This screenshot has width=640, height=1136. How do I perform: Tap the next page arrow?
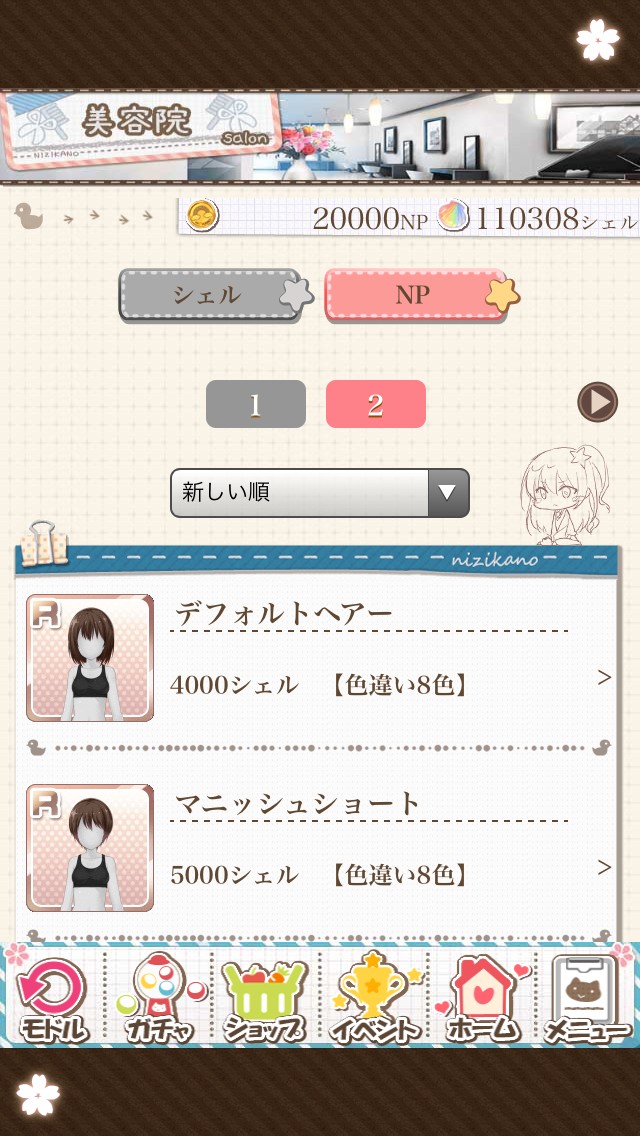pyautogui.click(x=597, y=402)
